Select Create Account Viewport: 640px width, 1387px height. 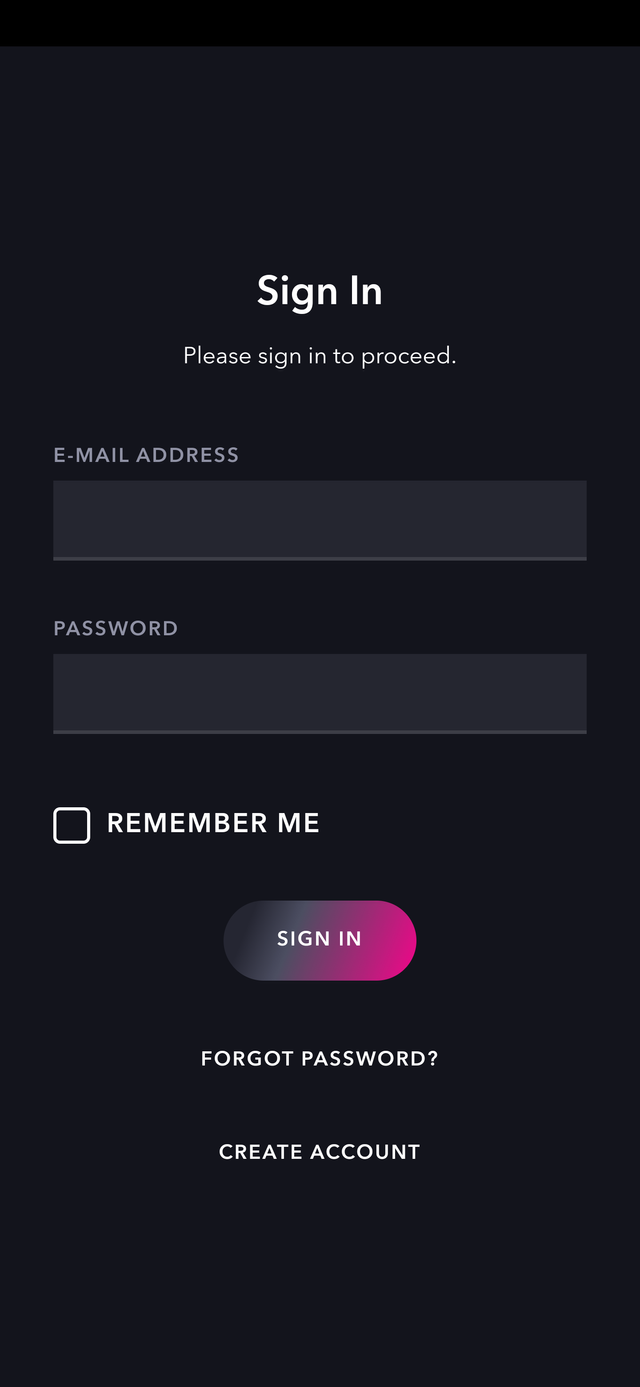pyautogui.click(x=319, y=1151)
